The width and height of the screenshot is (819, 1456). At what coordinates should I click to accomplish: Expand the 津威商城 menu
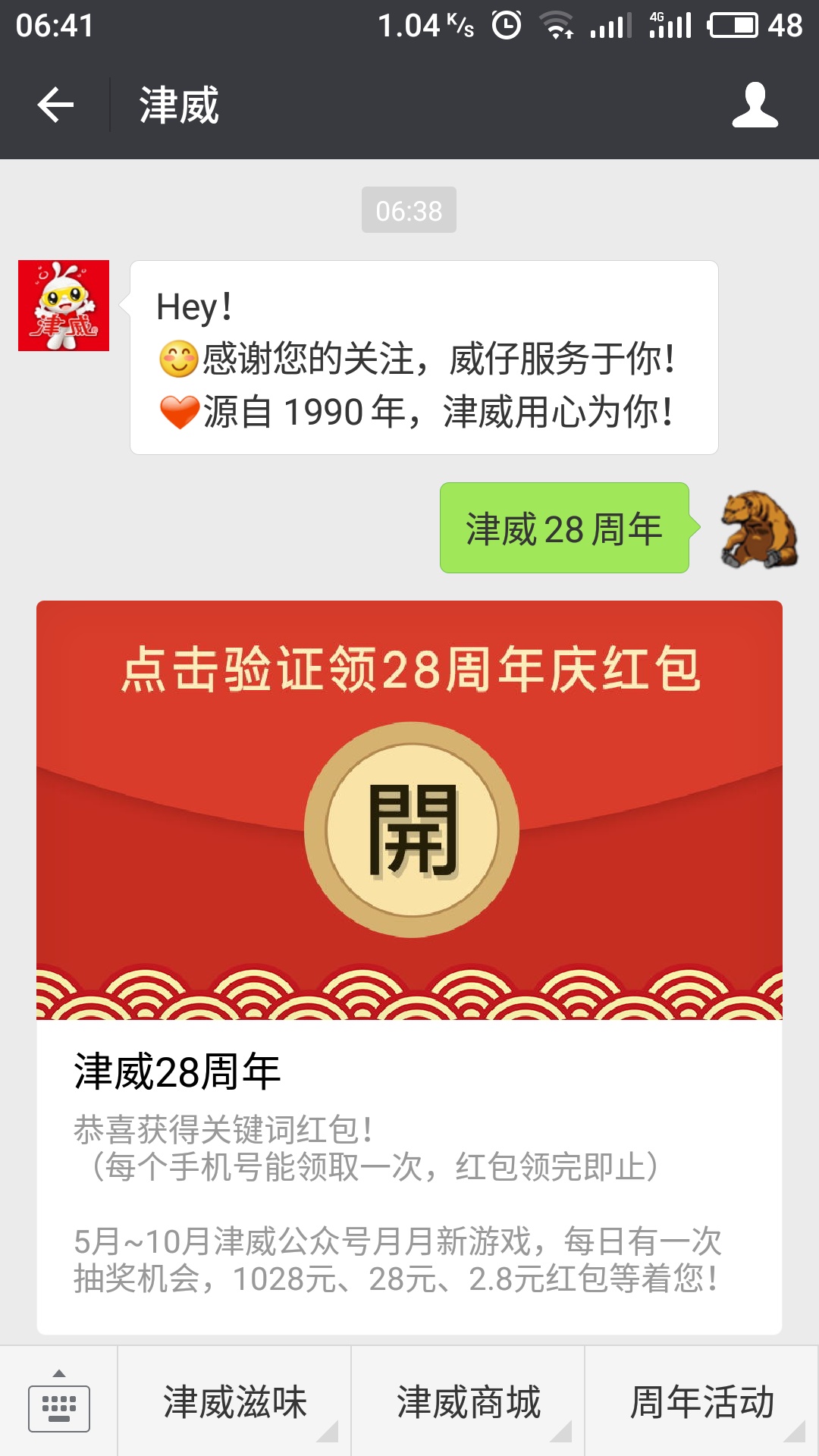coord(468,1401)
